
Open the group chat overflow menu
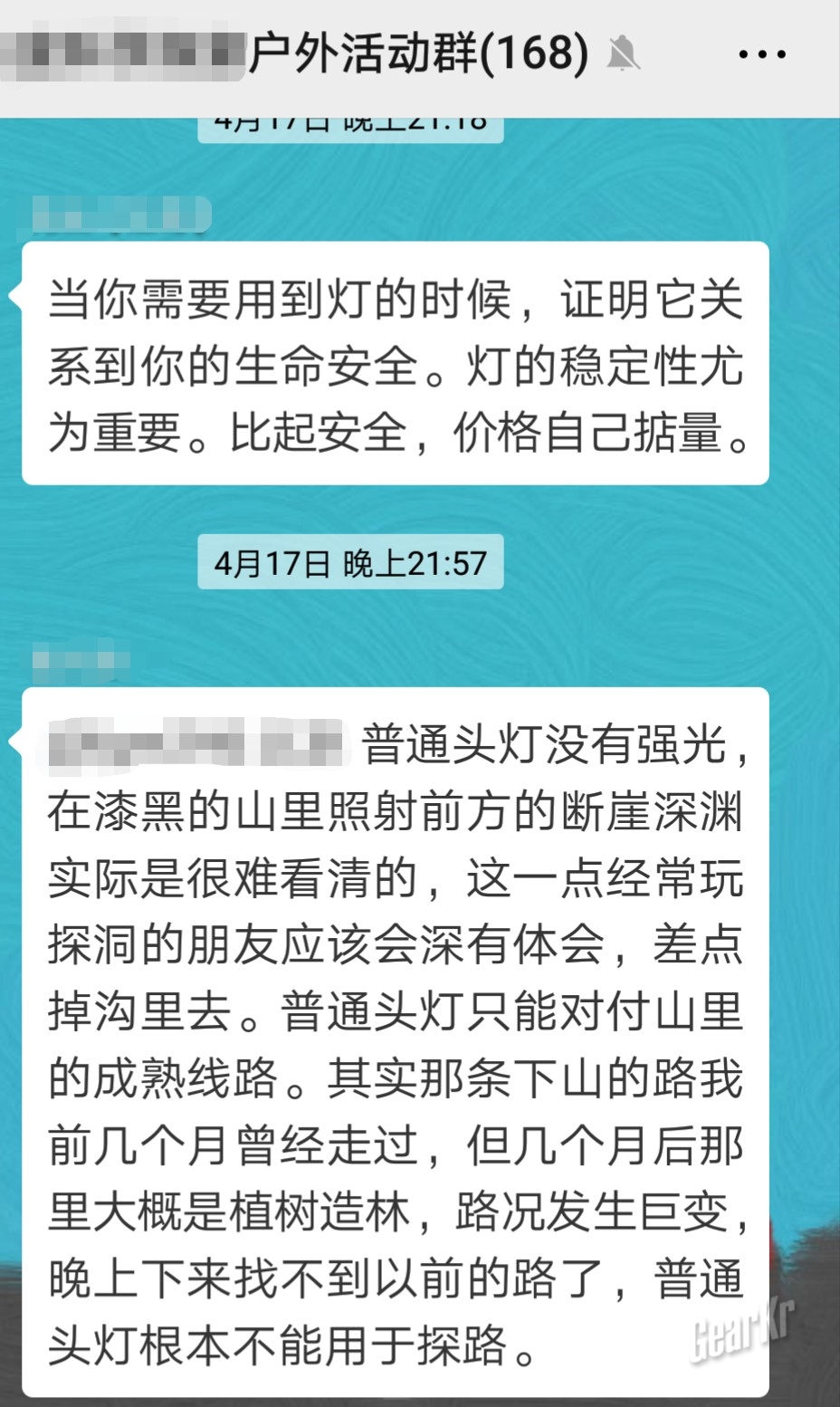click(762, 54)
